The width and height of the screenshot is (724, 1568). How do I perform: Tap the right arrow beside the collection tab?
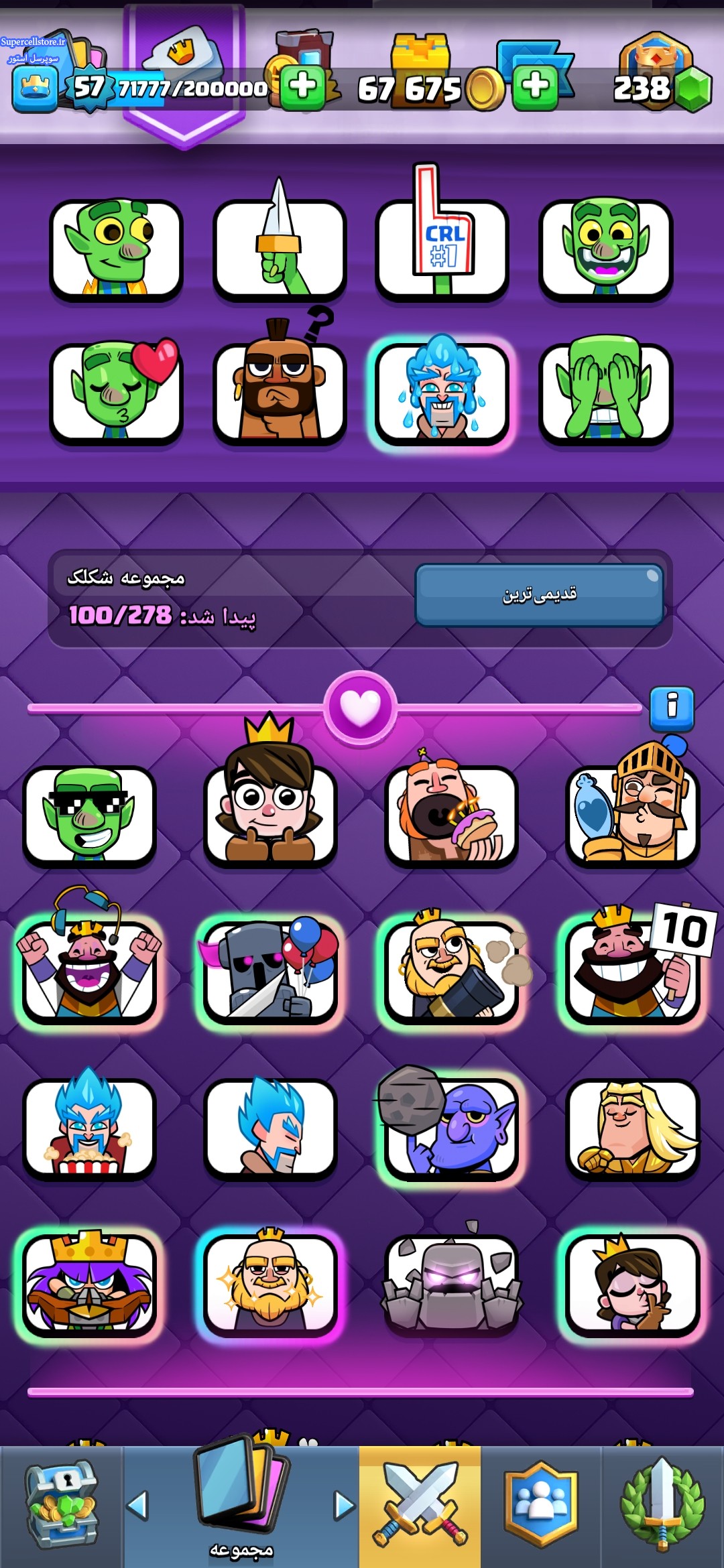coord(345,1506)
